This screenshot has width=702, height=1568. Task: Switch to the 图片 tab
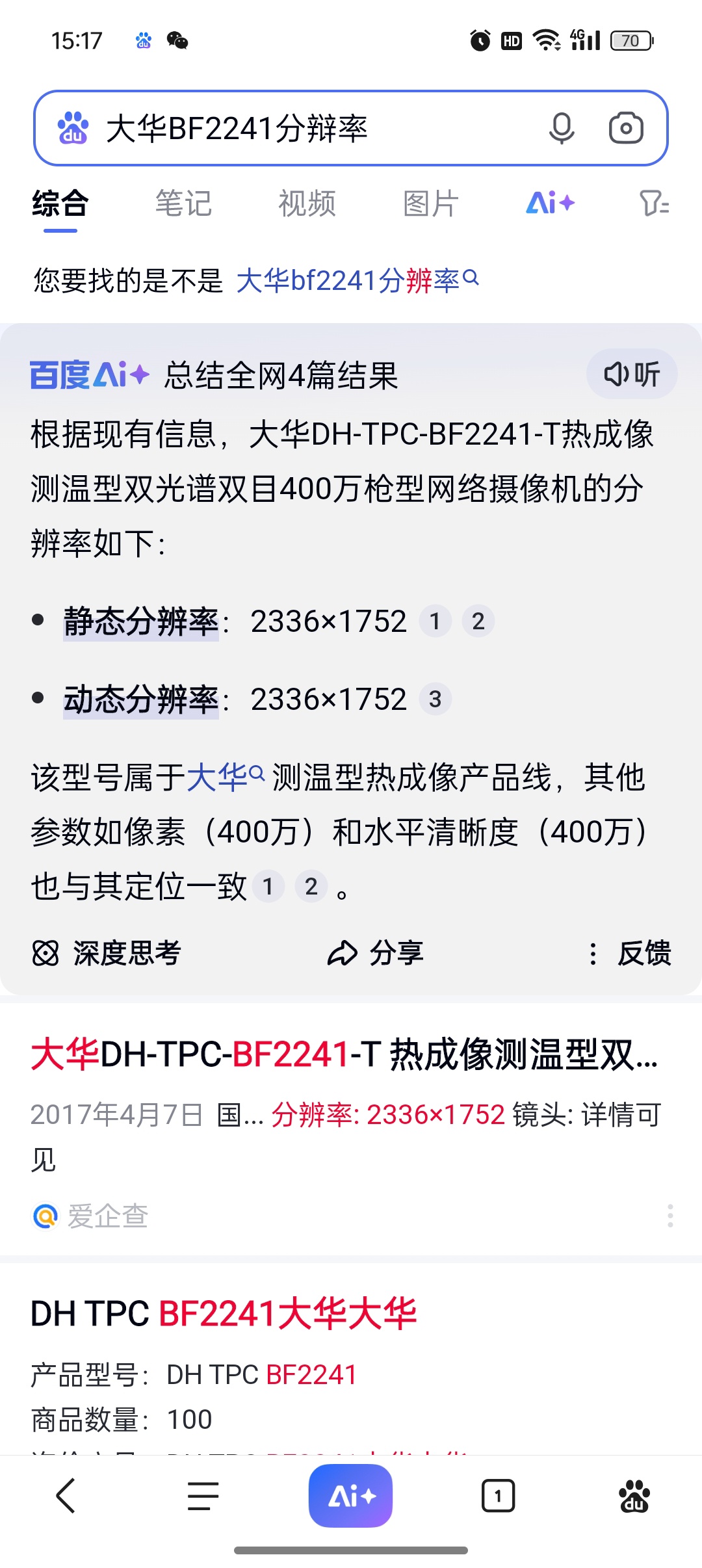430,204
